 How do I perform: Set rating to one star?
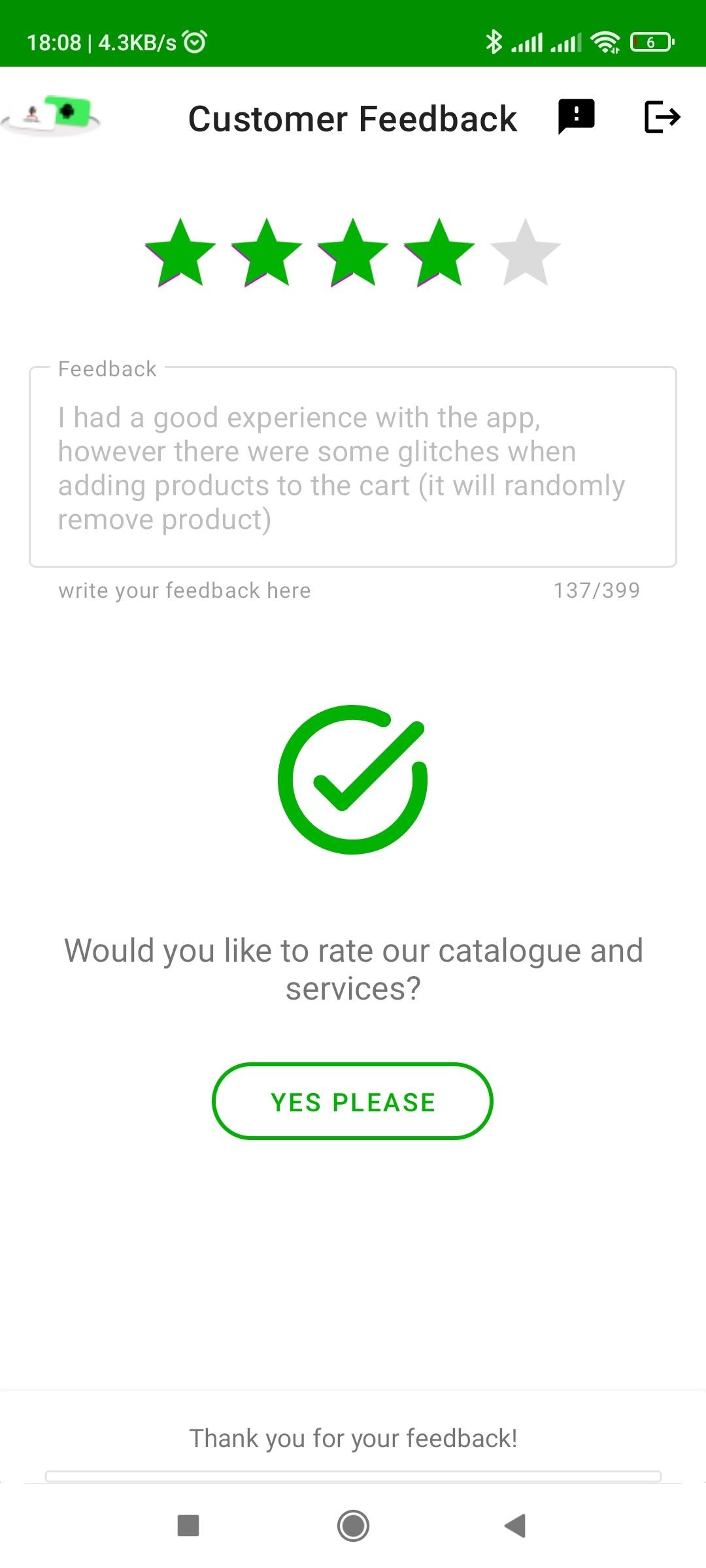(180, 253)
